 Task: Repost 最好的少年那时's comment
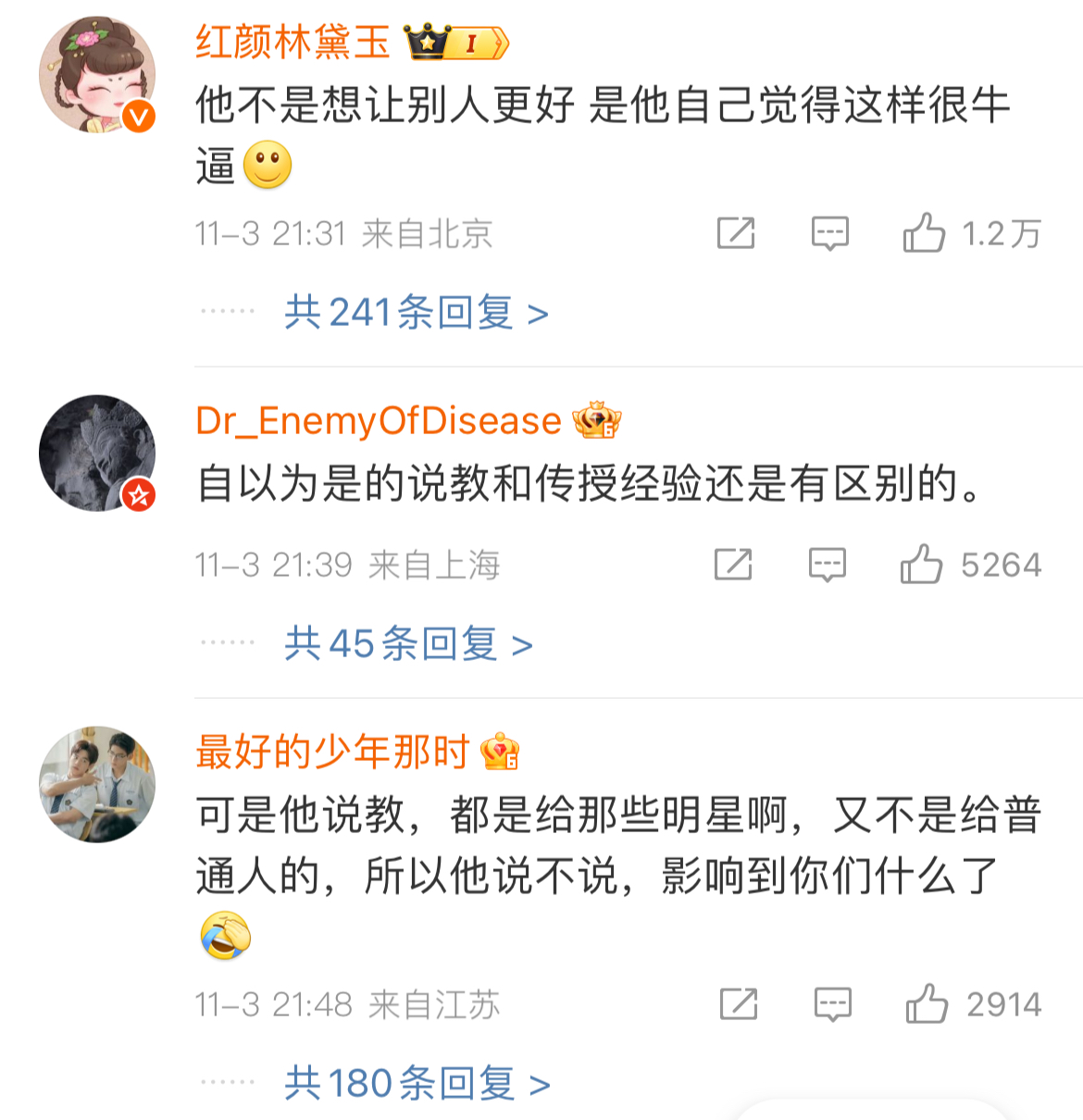click(x=739, y=1003)
